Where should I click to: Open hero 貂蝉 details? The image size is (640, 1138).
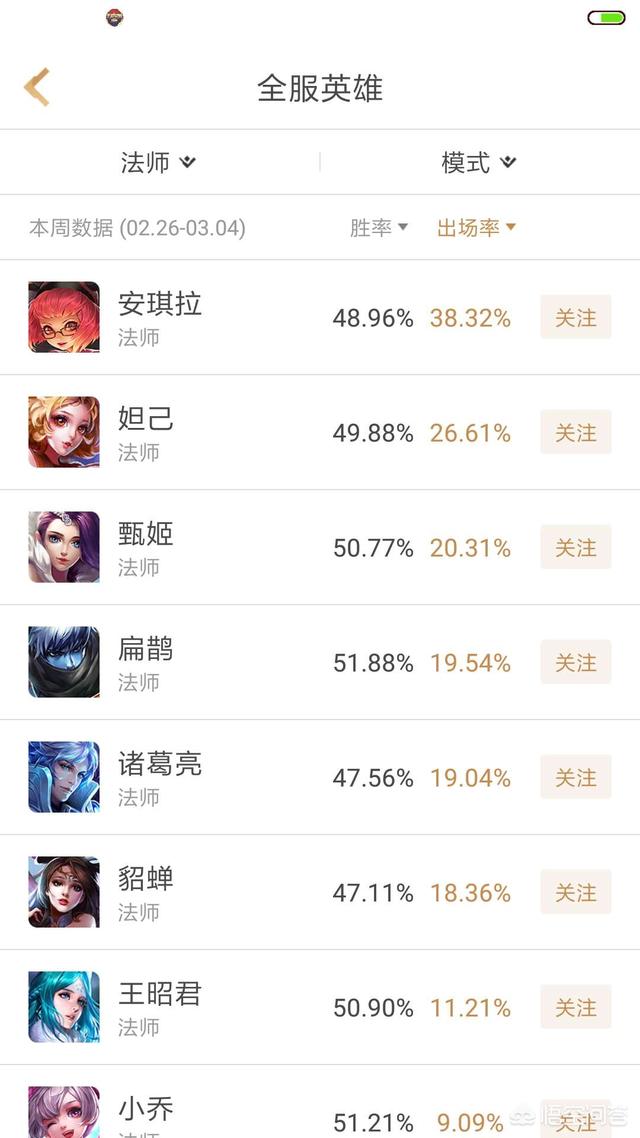coord(320,892)
